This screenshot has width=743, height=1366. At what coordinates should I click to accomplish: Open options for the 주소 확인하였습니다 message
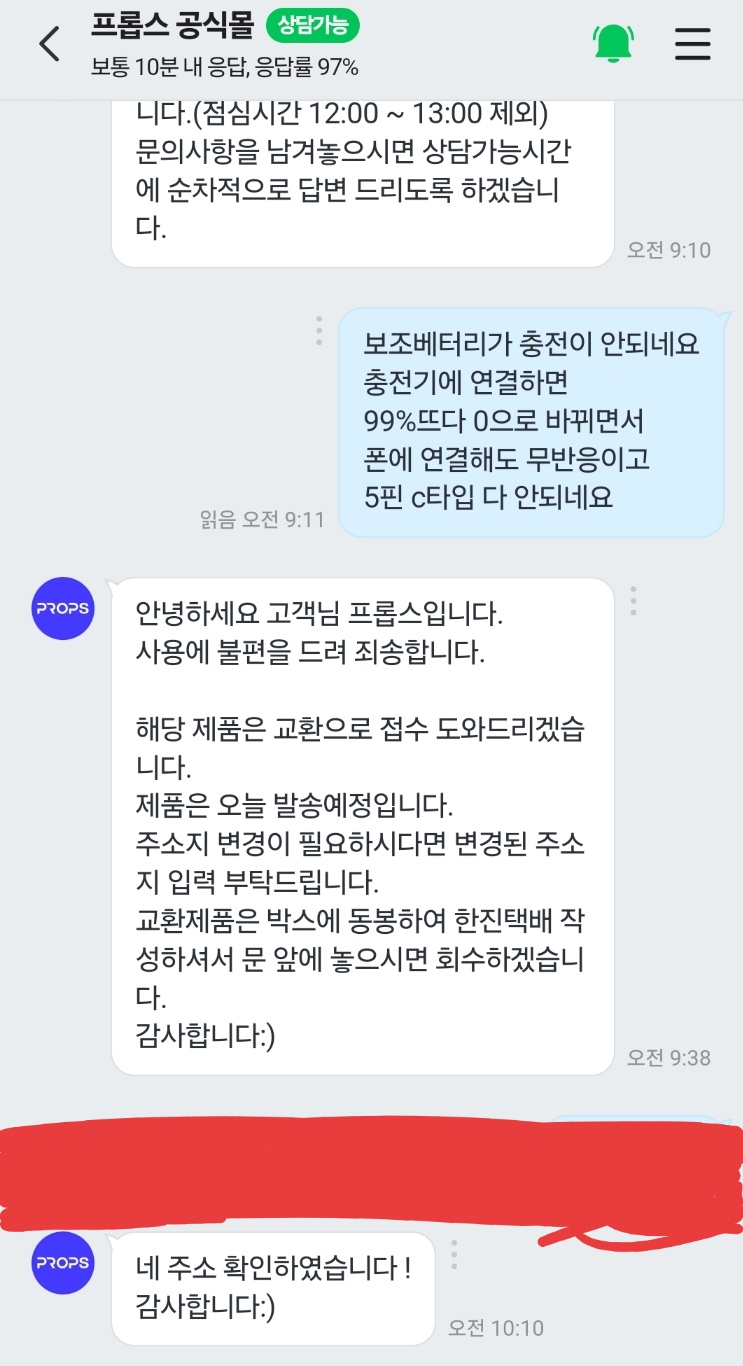click(454, 1255)
